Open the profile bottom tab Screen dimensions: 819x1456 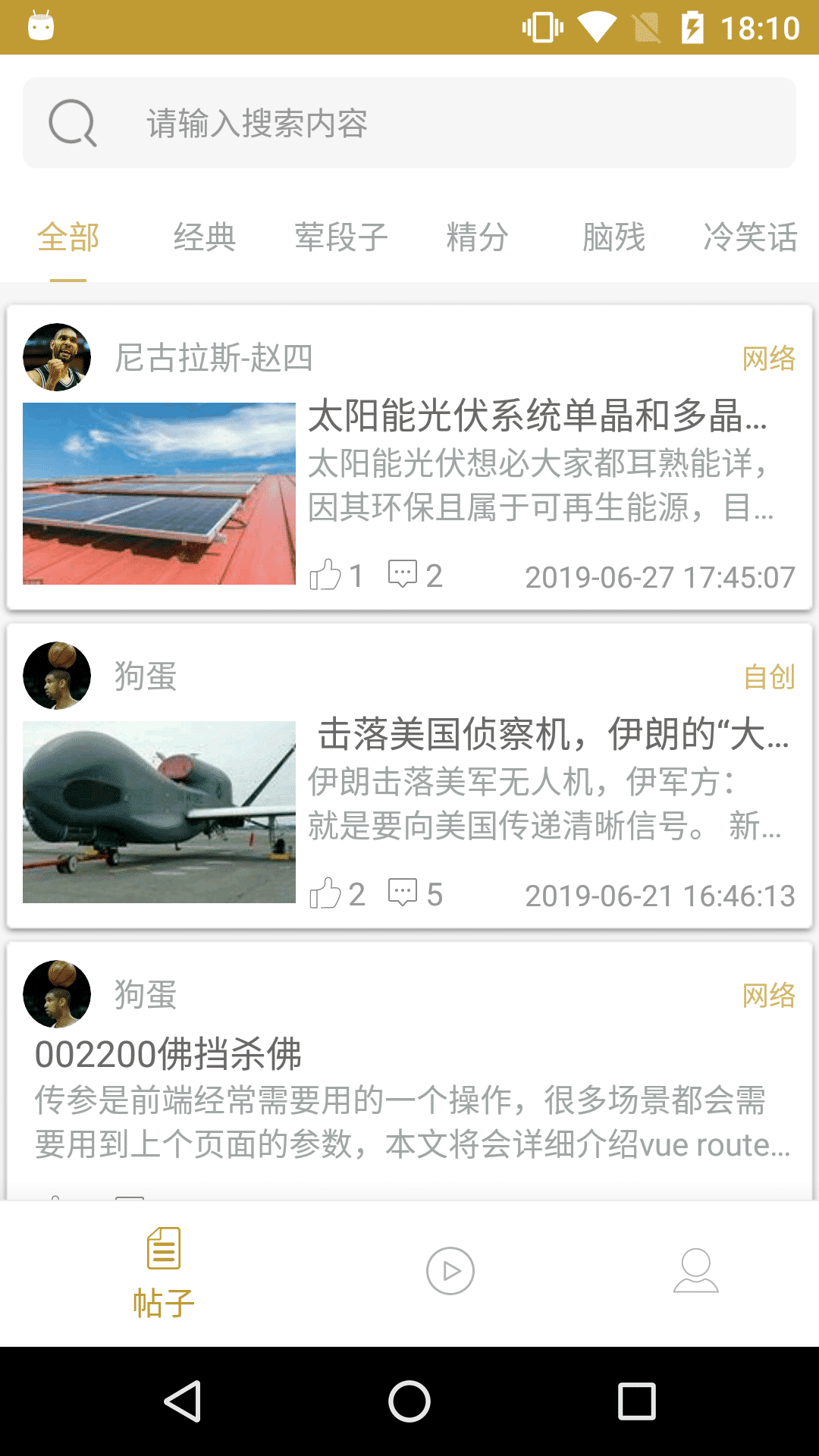click(695, 1271)
